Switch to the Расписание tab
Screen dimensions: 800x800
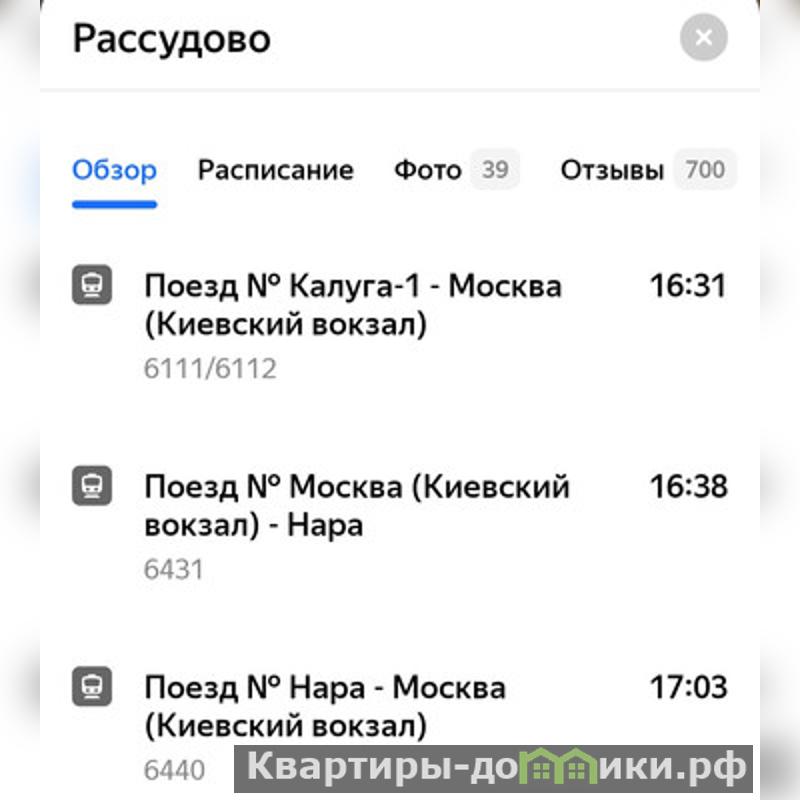(275, 170)
